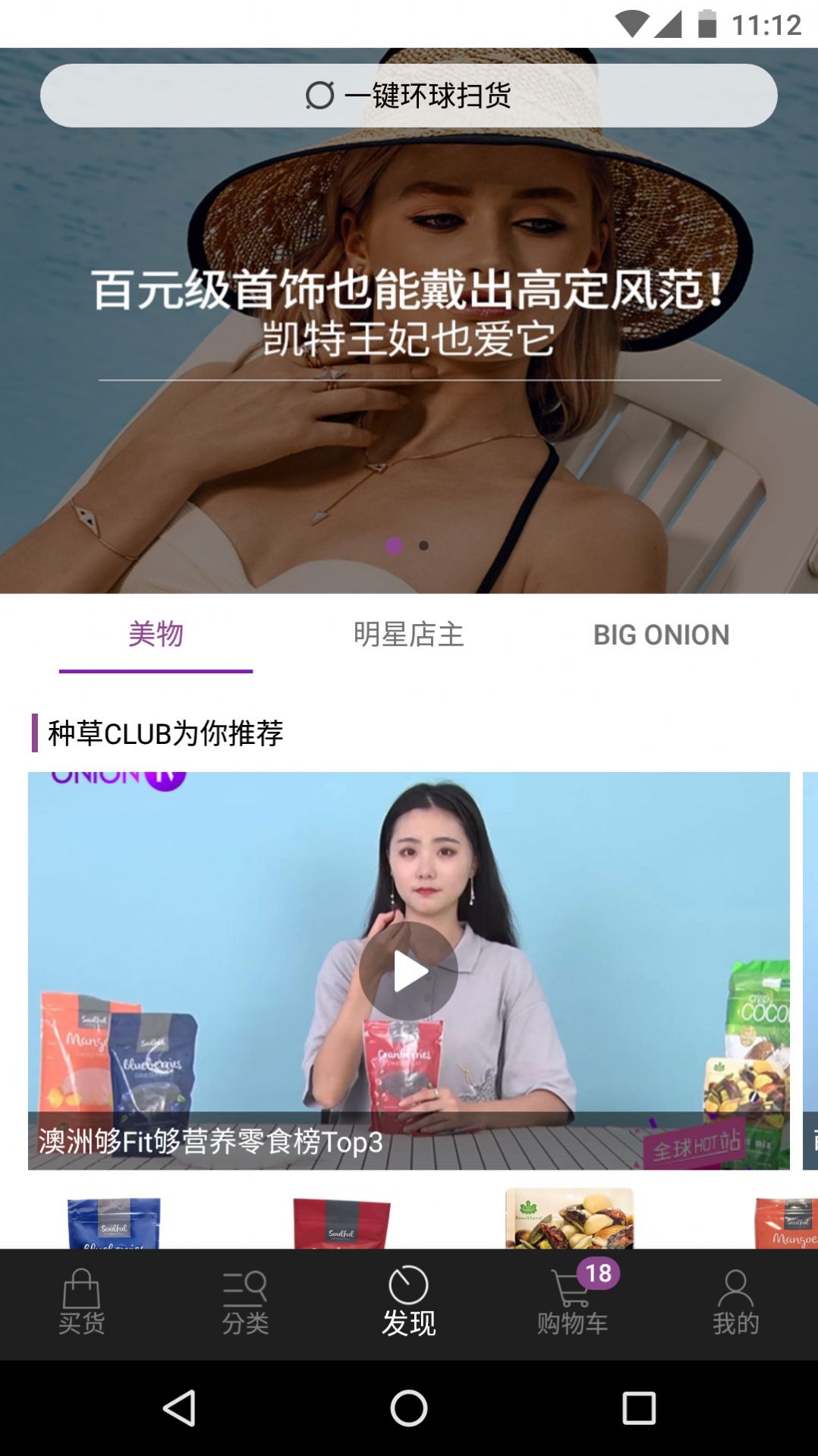The width and height of the screenshot is (818, 1456).
Task: Open the 我的 profile tab
Action: click(735, 1303)
